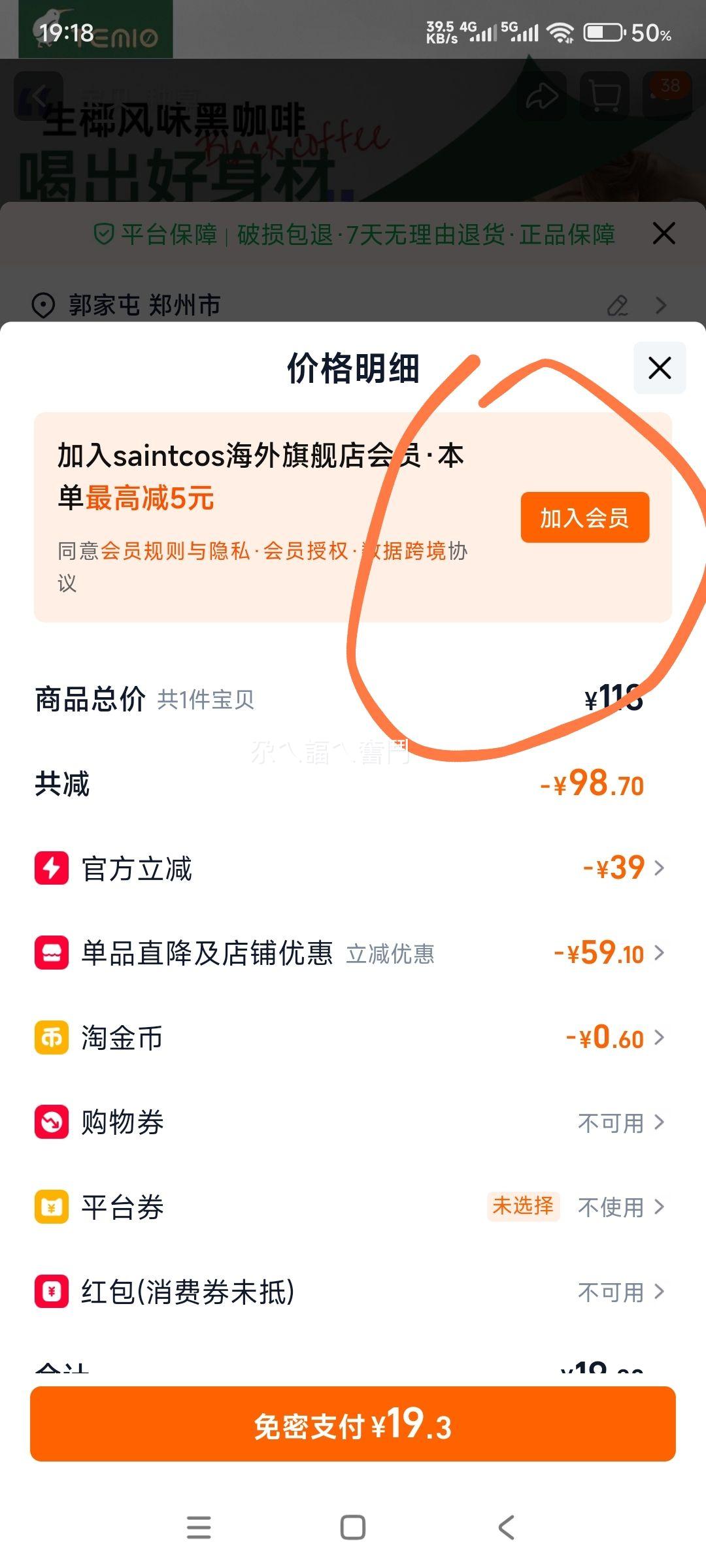Click the 平台保障 shield icon
The image size is (706, 1568).
(x=105, y=235)
